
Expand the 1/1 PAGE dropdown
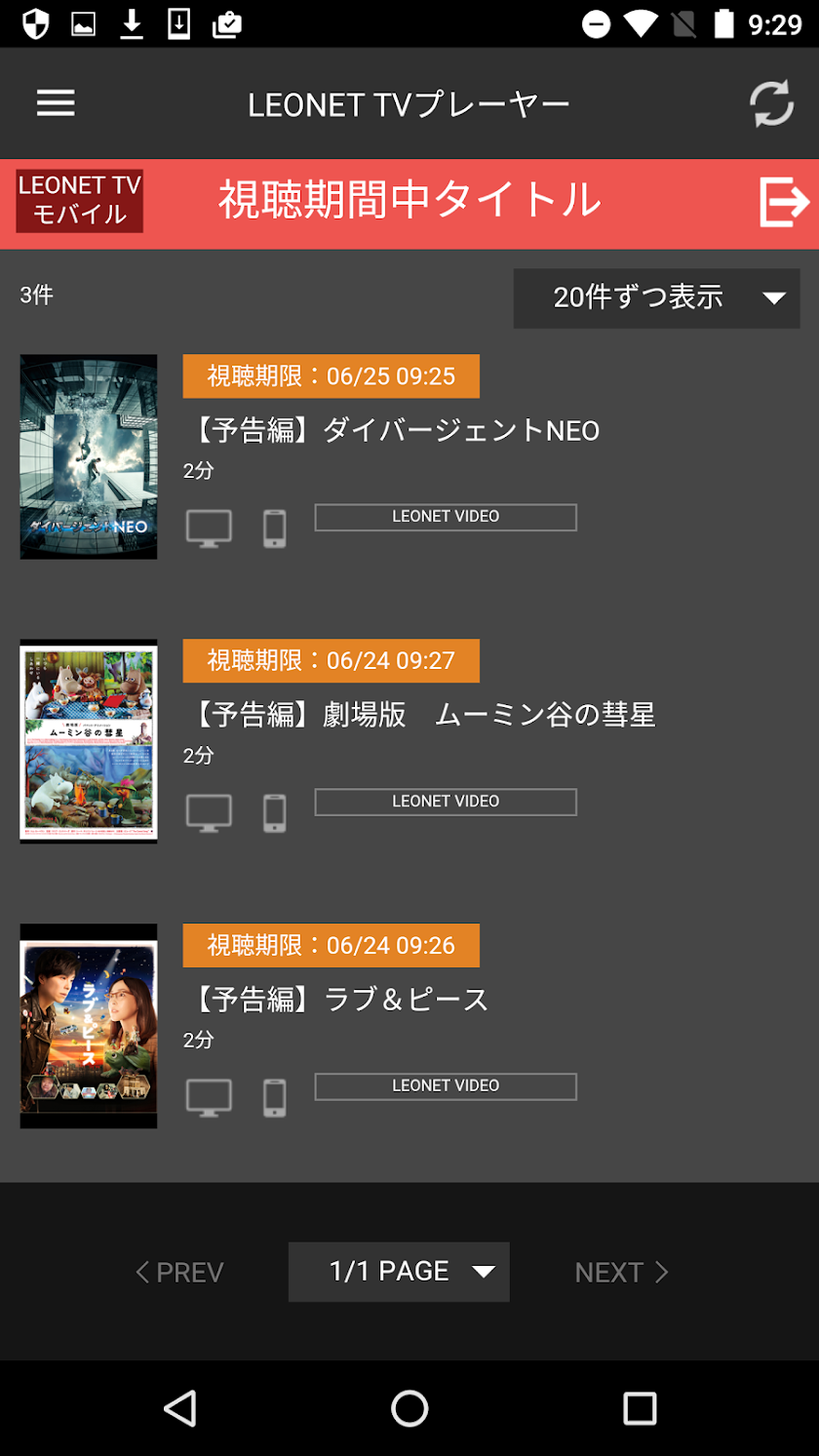pyautogui.click(x=399, y=1272)
